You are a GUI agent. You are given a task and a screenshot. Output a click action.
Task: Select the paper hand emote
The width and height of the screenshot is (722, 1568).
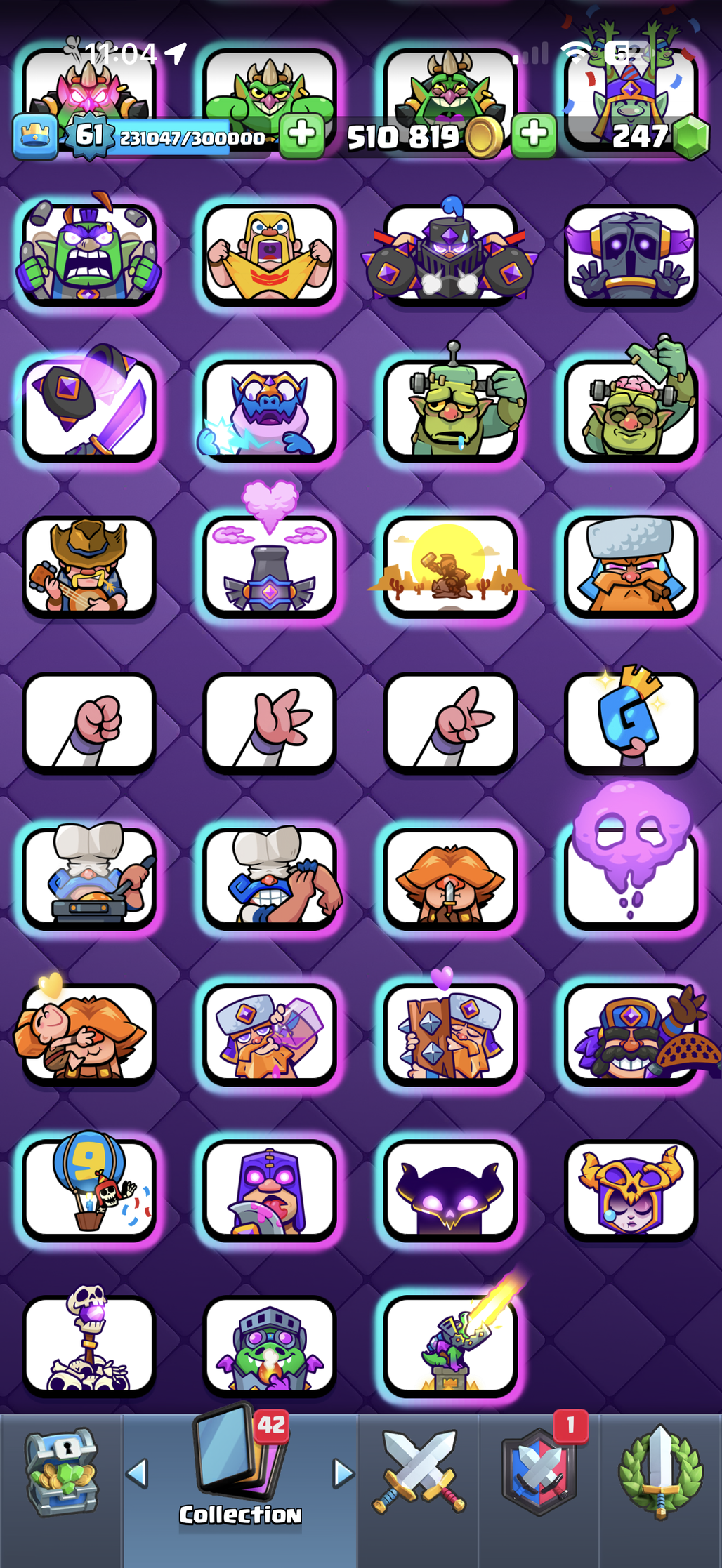tap(270, 723)
